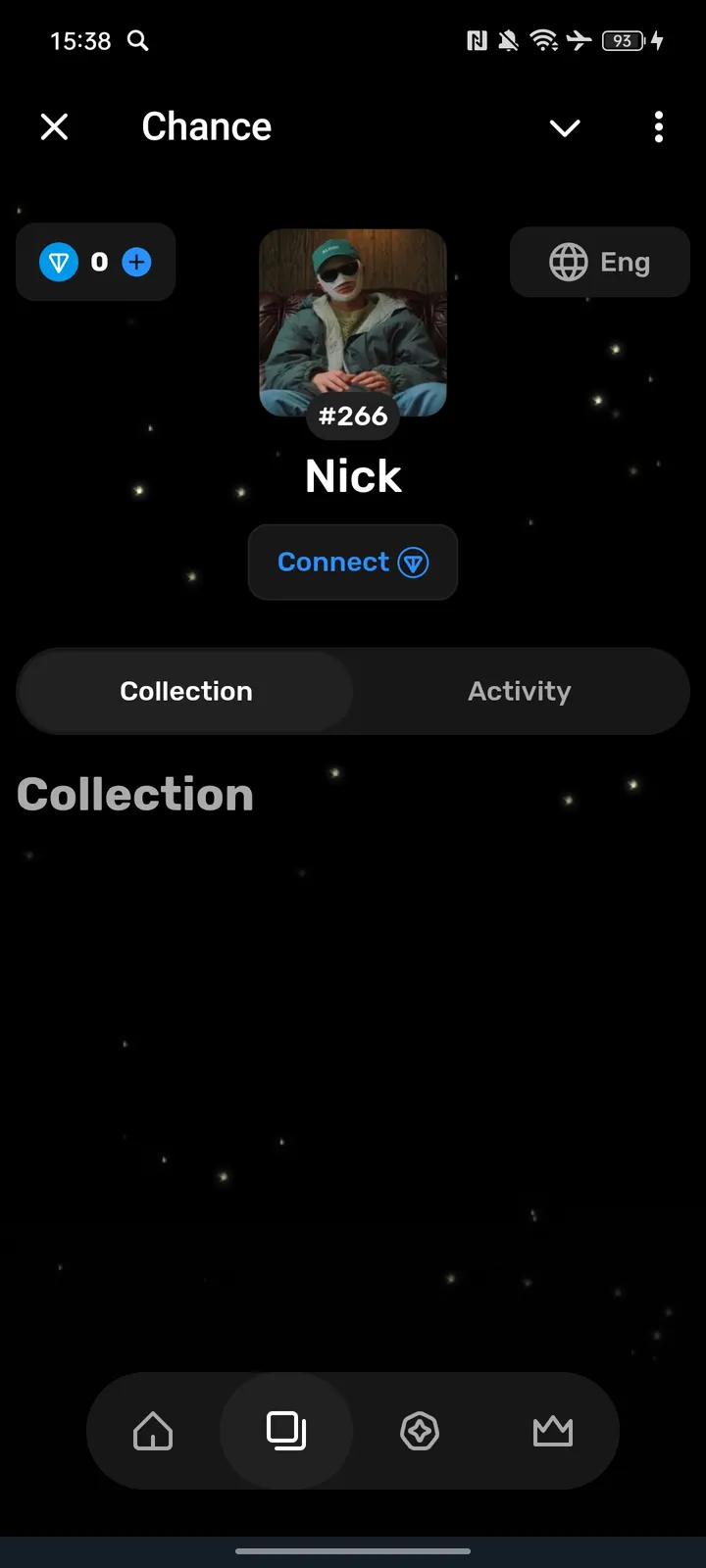Tap the three-dot menu in top right
This screenshot has width=706, height=1568.
659,127
